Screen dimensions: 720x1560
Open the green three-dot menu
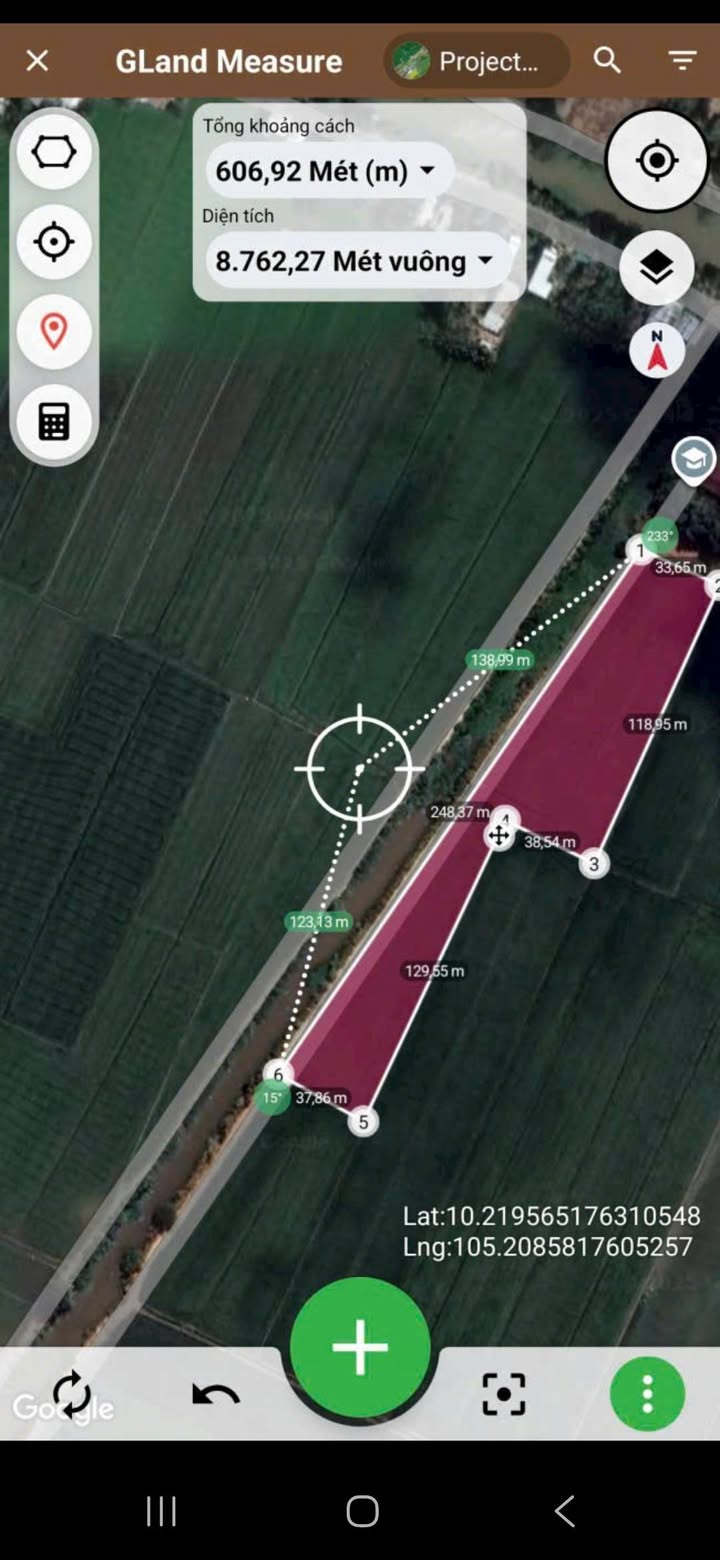coord(647,1393)
